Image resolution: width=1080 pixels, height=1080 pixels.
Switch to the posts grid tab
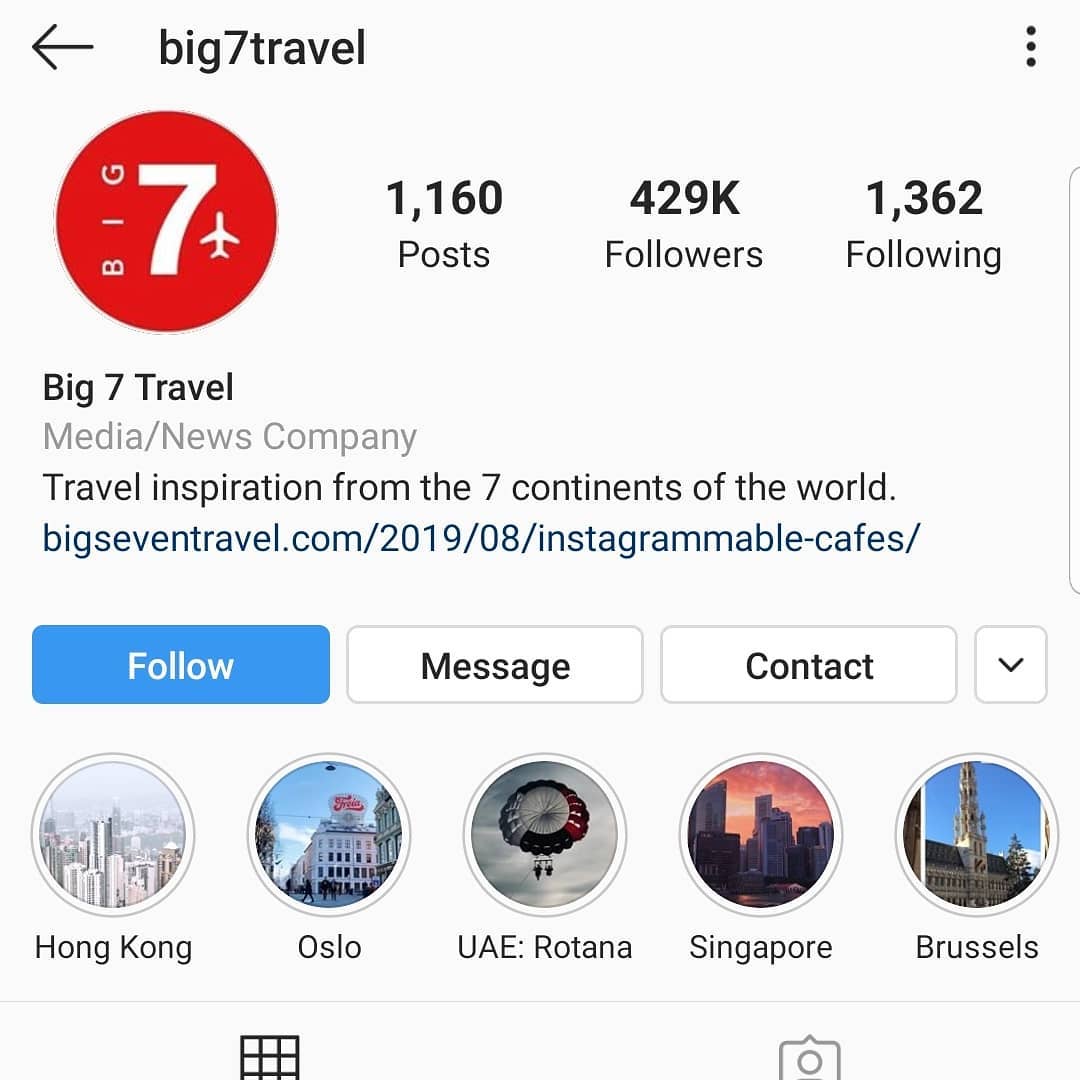click(270, 1055)
